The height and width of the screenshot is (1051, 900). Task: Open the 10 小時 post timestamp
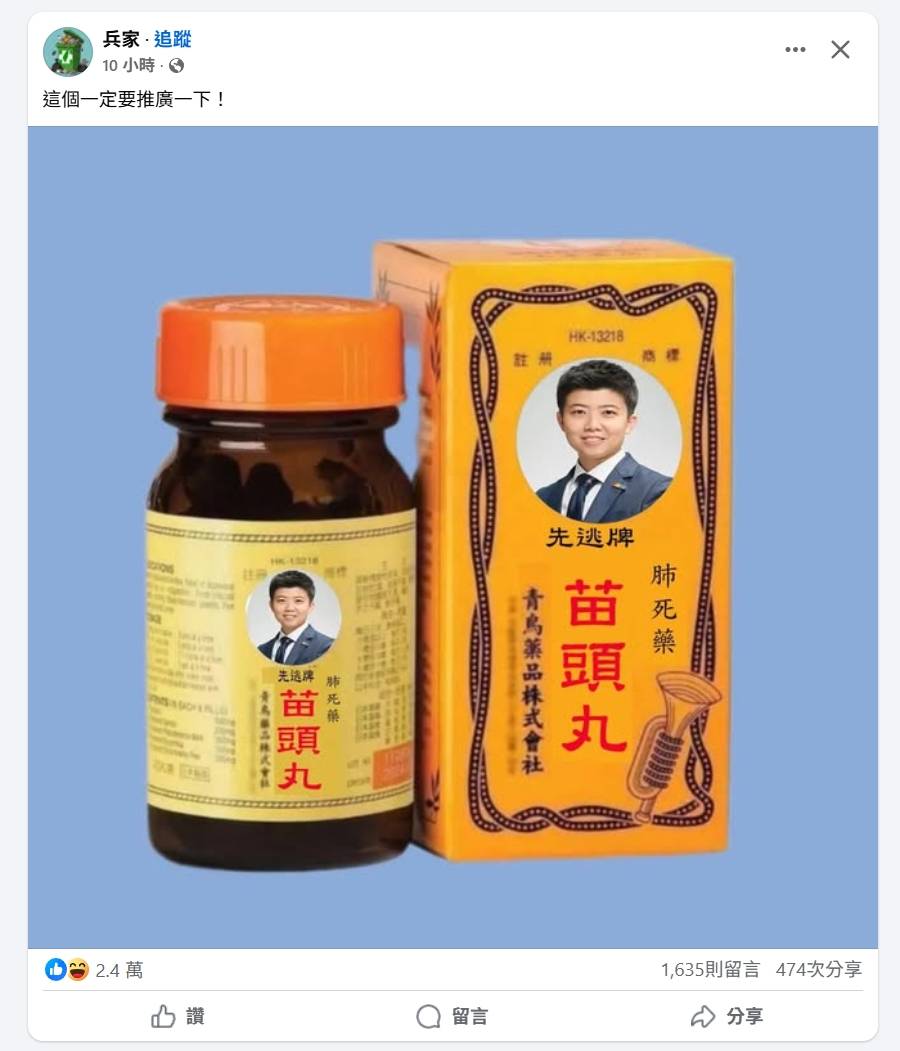(128, 65)
